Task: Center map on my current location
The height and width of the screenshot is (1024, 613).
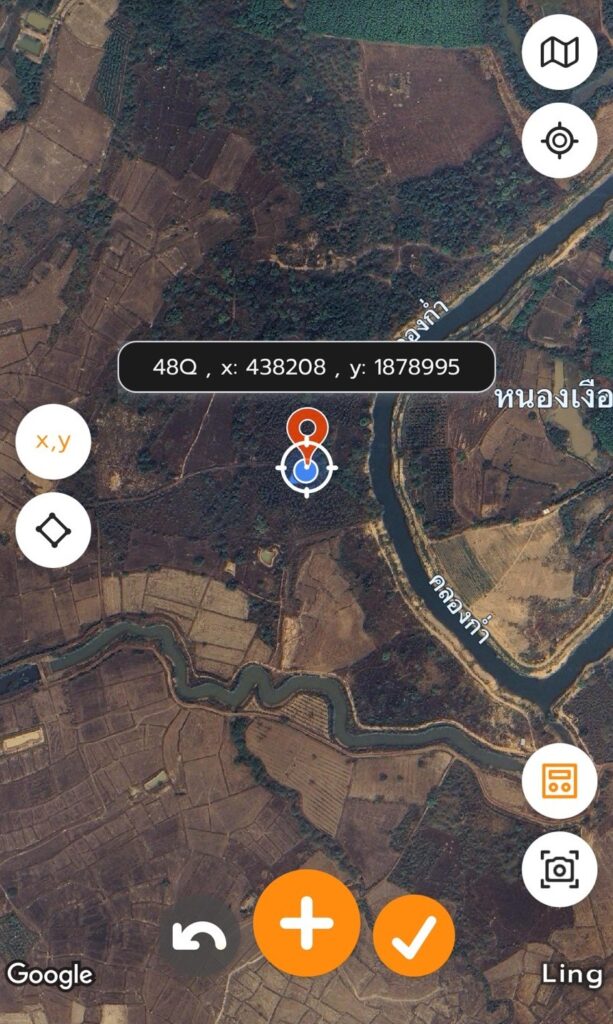Action: tap(559, 141)
